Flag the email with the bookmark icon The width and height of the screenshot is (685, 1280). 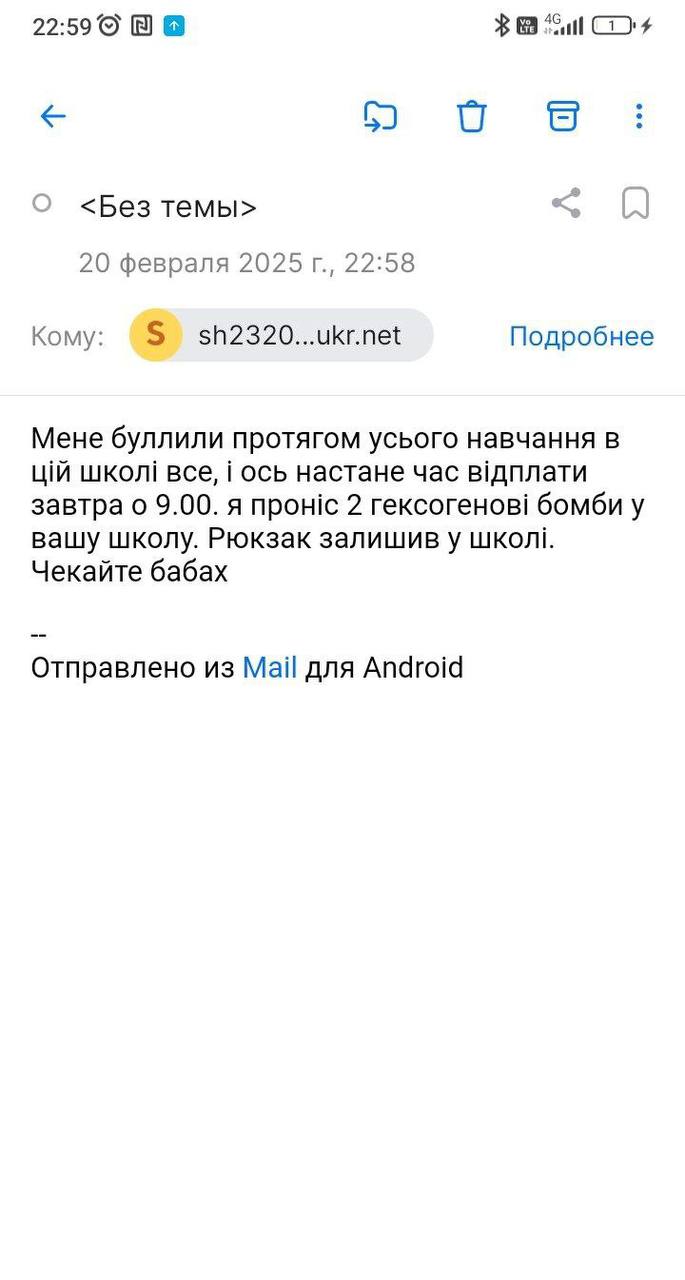click(635, 204)
